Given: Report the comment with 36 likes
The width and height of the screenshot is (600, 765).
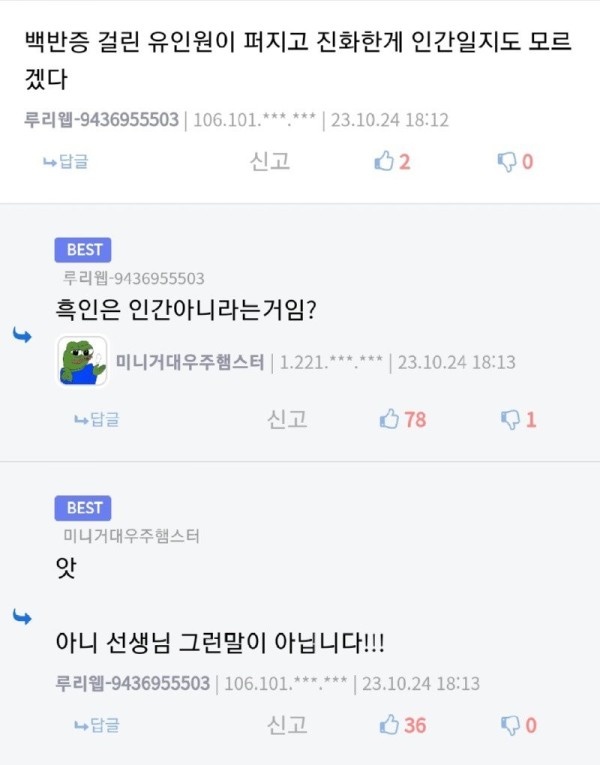Looking at the screenshot, I should 287,725.
